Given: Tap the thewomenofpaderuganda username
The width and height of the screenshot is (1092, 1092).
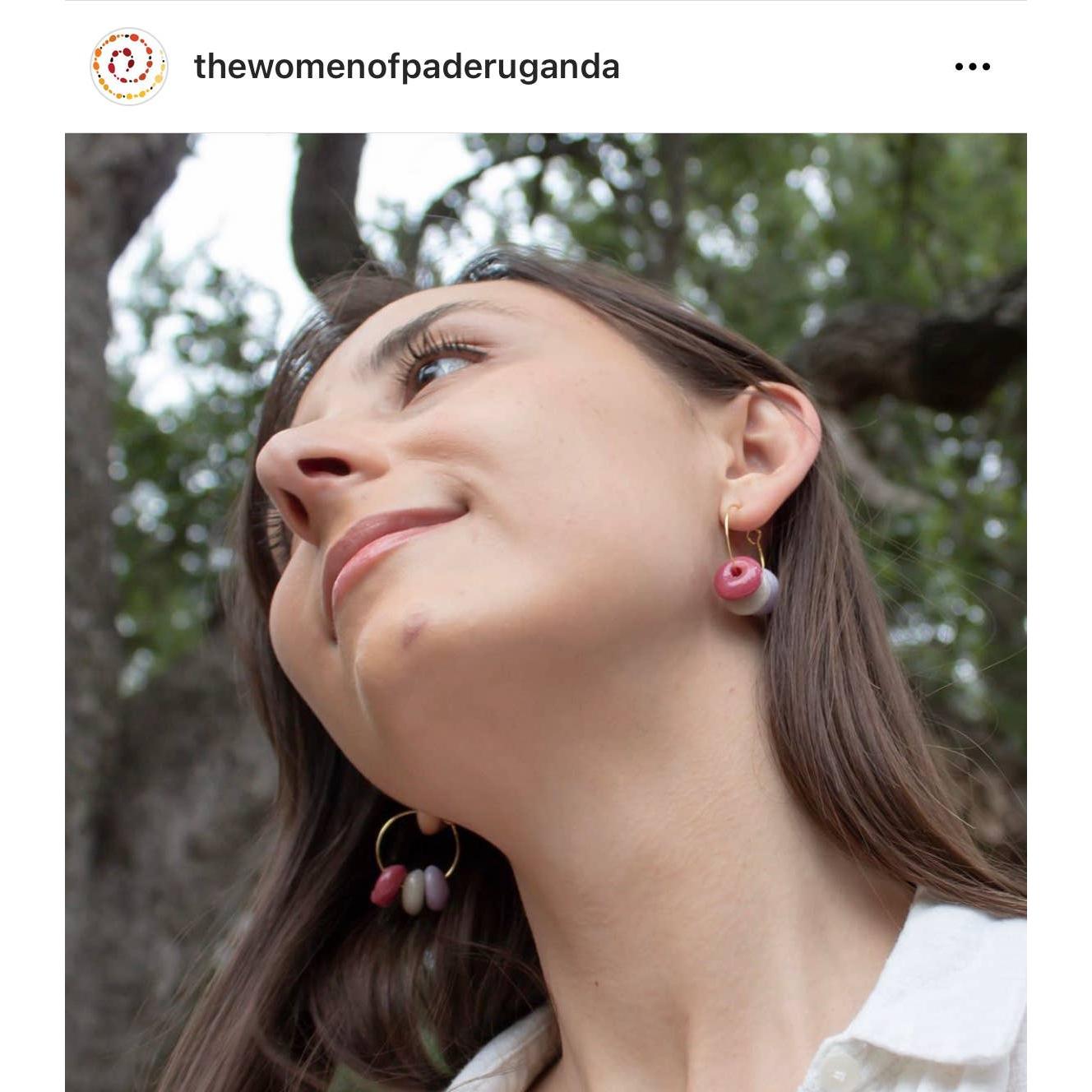Looking at the screenshot, I should pyautogui.click(x=406, y=67).
